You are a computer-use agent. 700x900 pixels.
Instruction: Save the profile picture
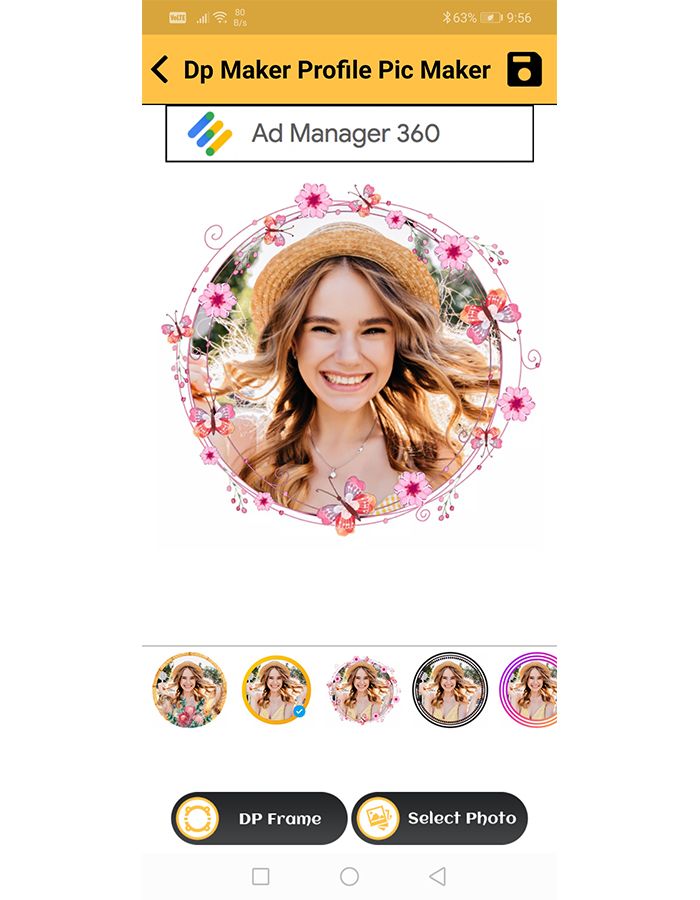[x=524, y=70]
